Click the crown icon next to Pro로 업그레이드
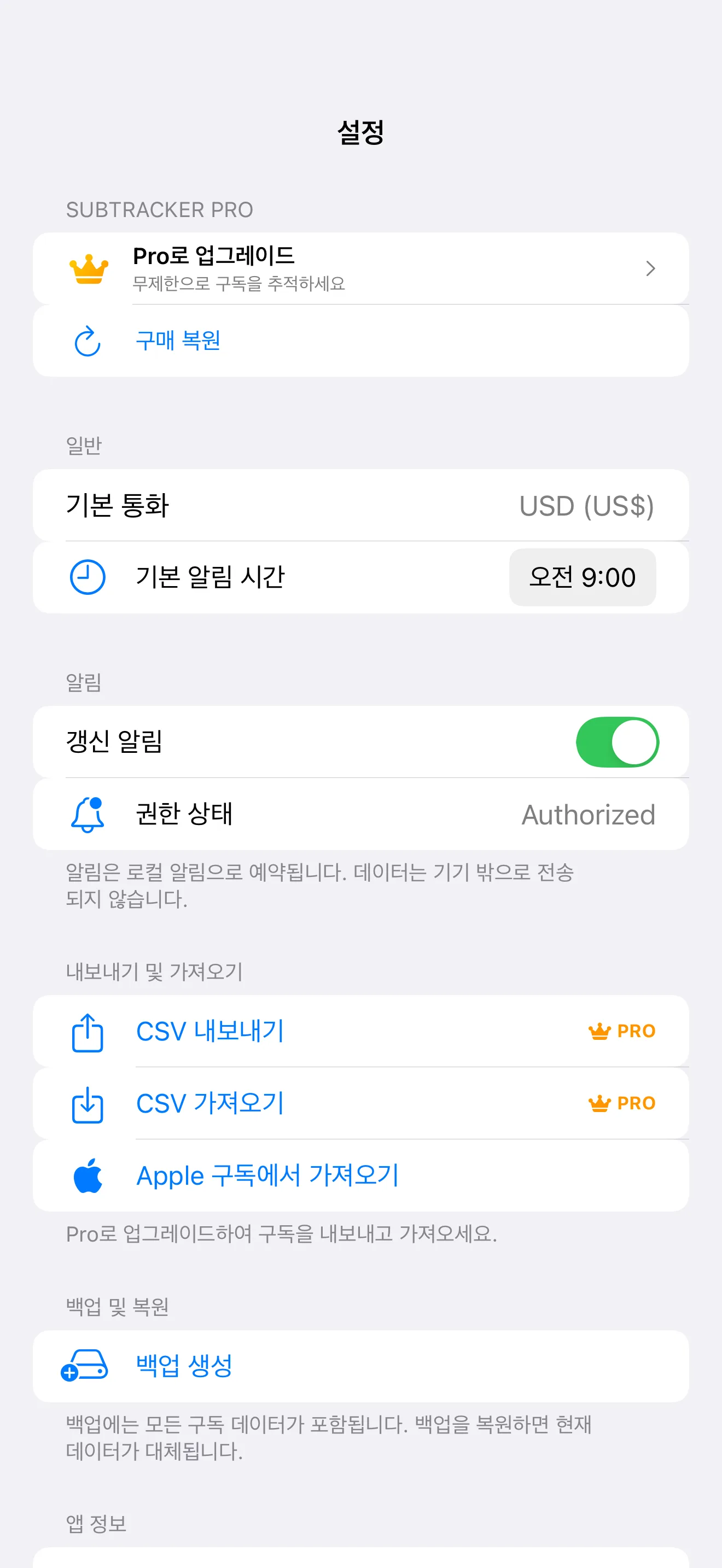The height and width of the screenshot is (1568, 722). coord(88,268)
